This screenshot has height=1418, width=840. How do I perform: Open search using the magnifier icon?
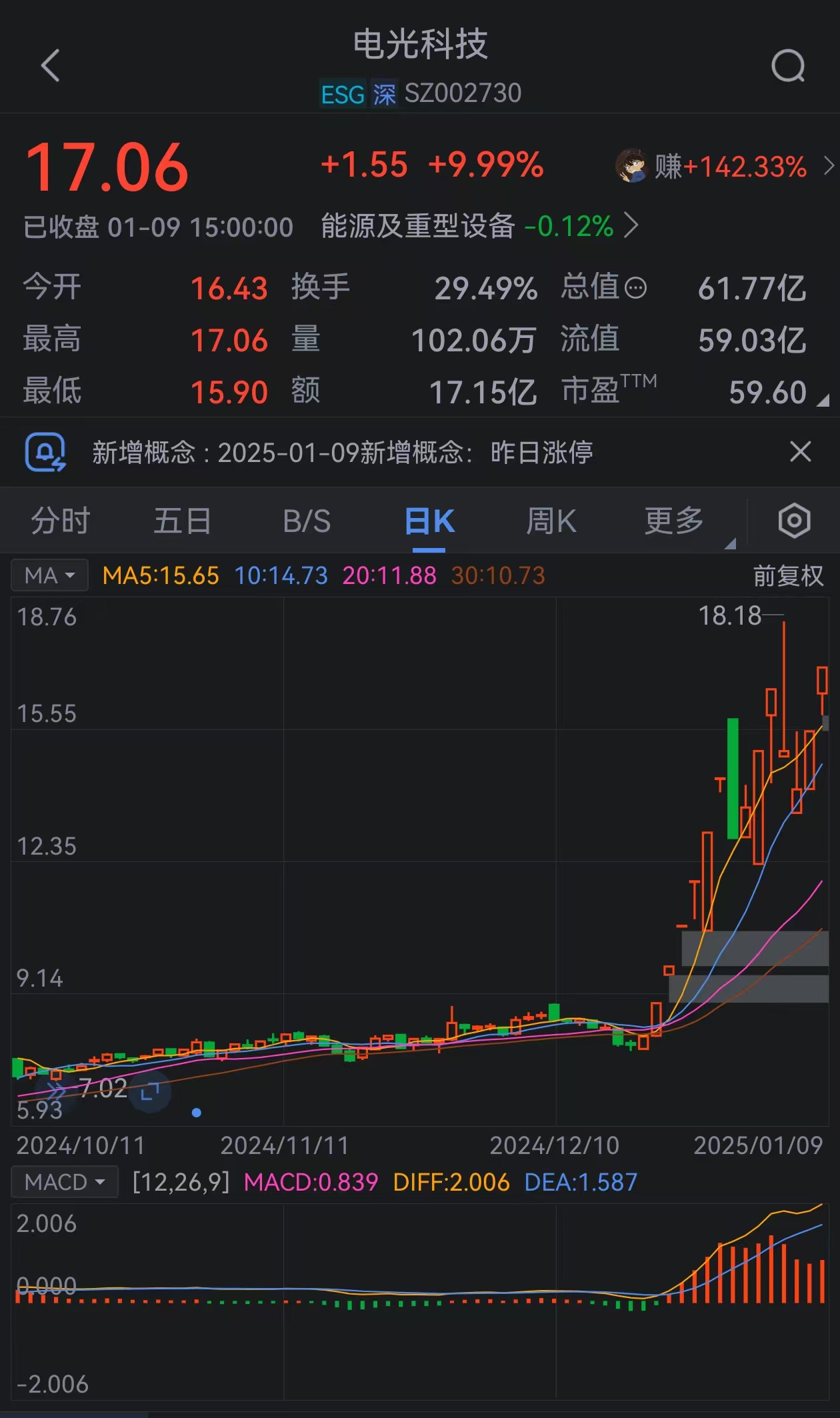coord(789,67)
